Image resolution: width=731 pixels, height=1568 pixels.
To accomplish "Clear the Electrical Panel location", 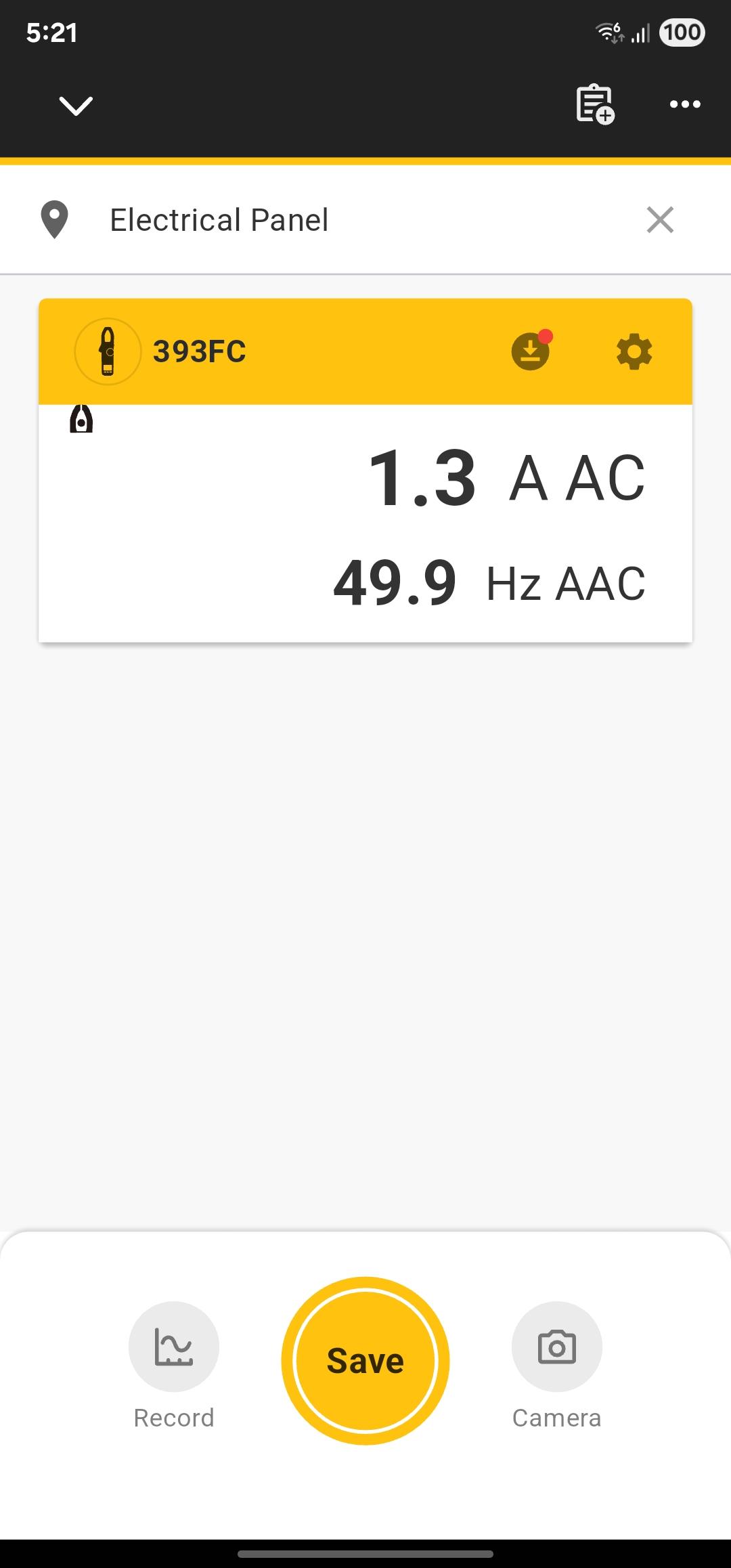I will [660, 220].
